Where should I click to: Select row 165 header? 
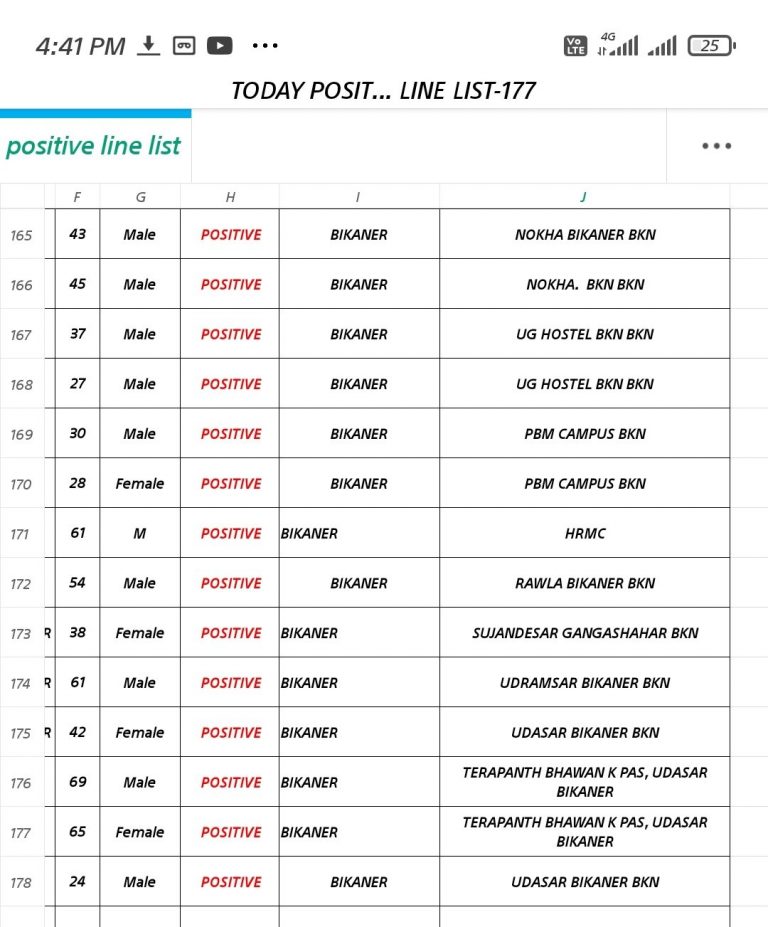pyautogui.click(x=21, y=236)
